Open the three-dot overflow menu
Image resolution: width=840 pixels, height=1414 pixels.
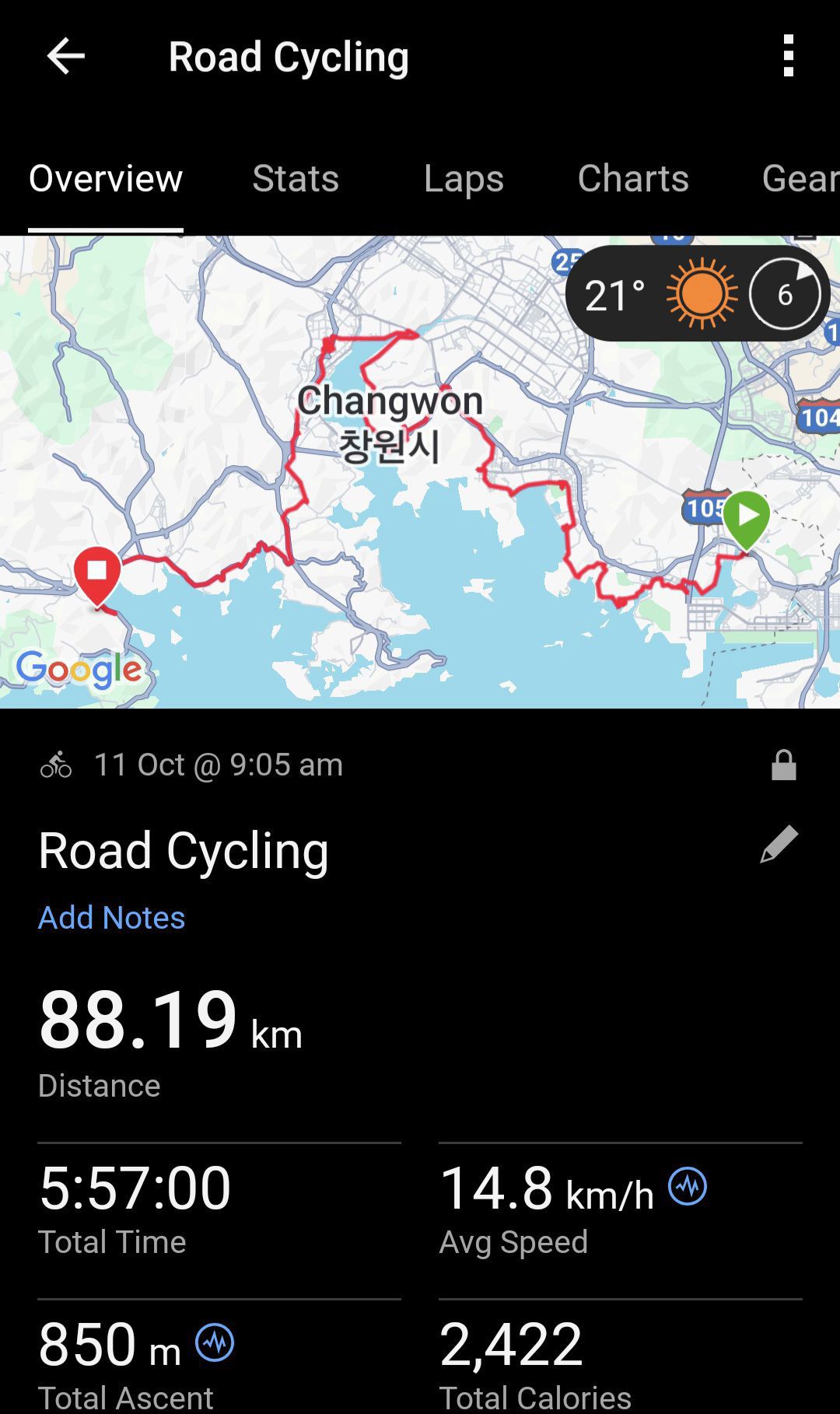coord(789,56)
